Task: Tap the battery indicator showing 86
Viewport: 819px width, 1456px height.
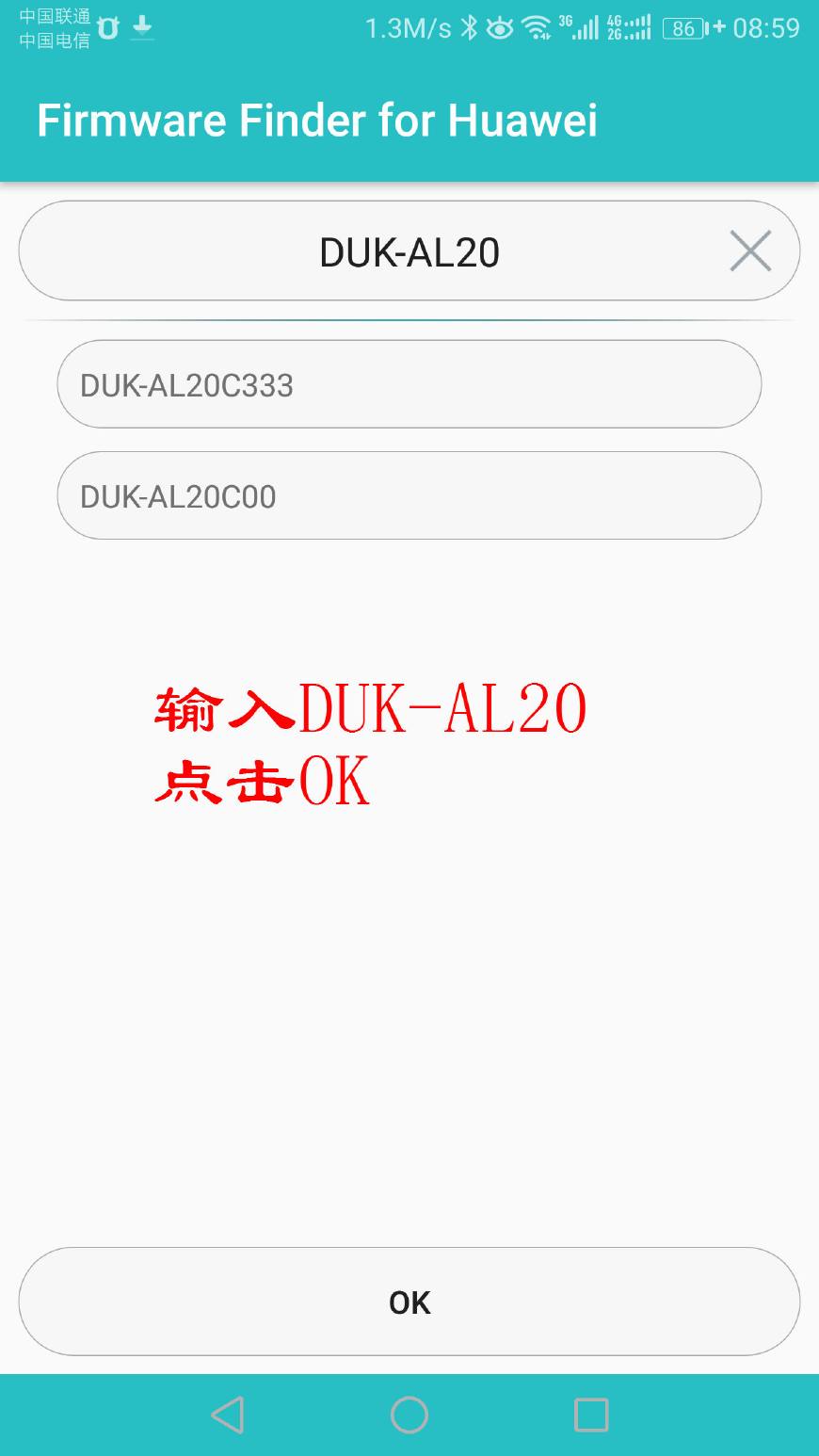Action: (x=682, y=28)
